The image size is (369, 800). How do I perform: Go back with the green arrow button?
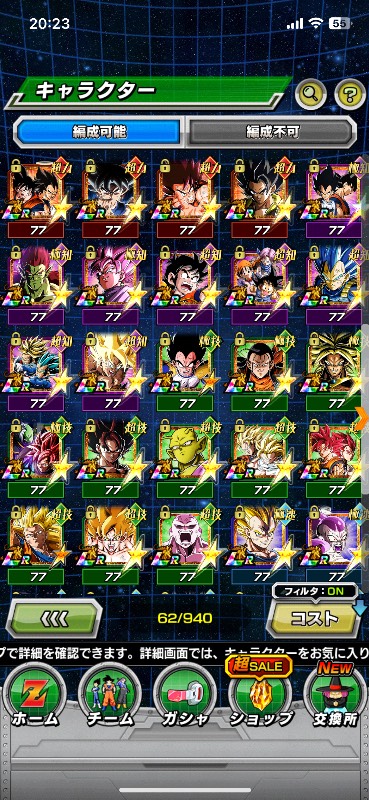54,619
